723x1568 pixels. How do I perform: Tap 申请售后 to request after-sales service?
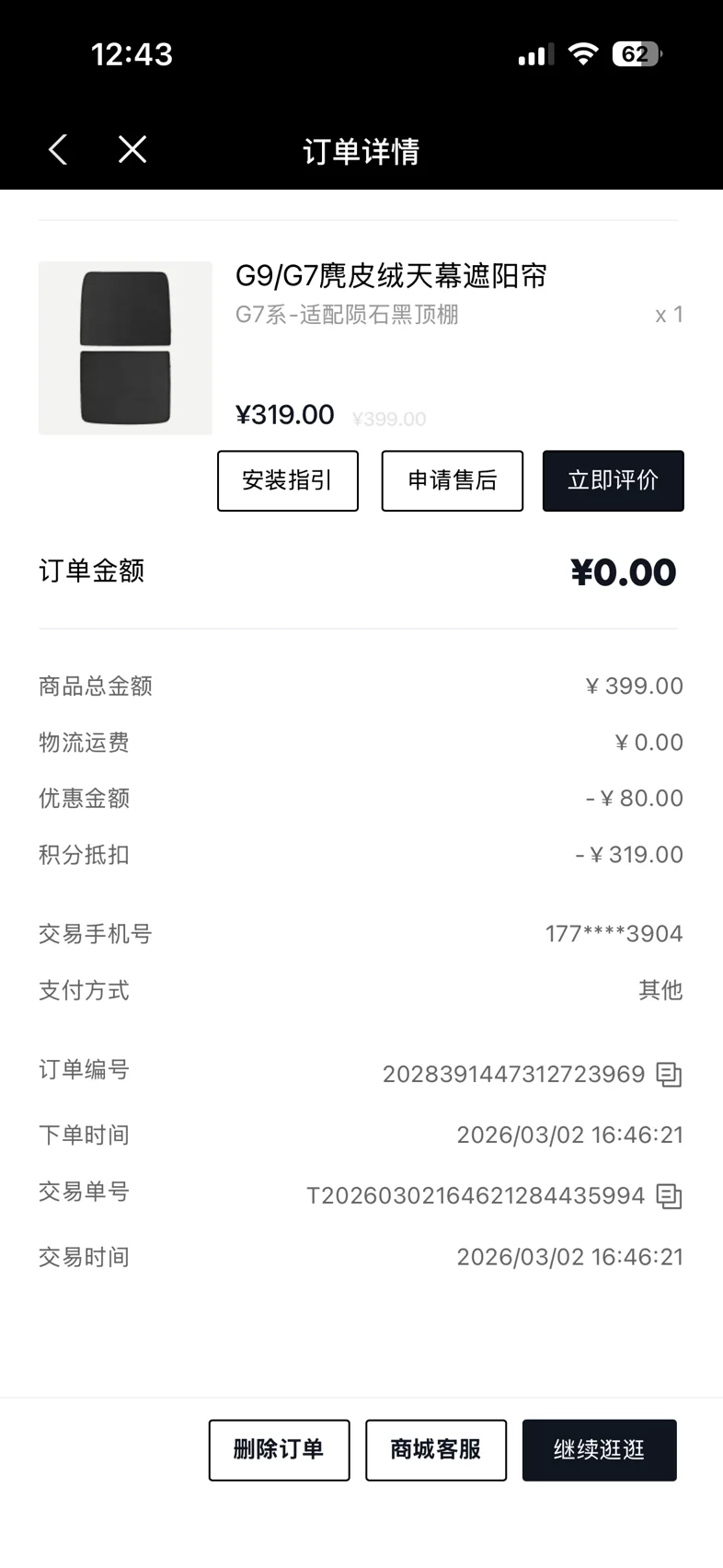tap(453, 480)
